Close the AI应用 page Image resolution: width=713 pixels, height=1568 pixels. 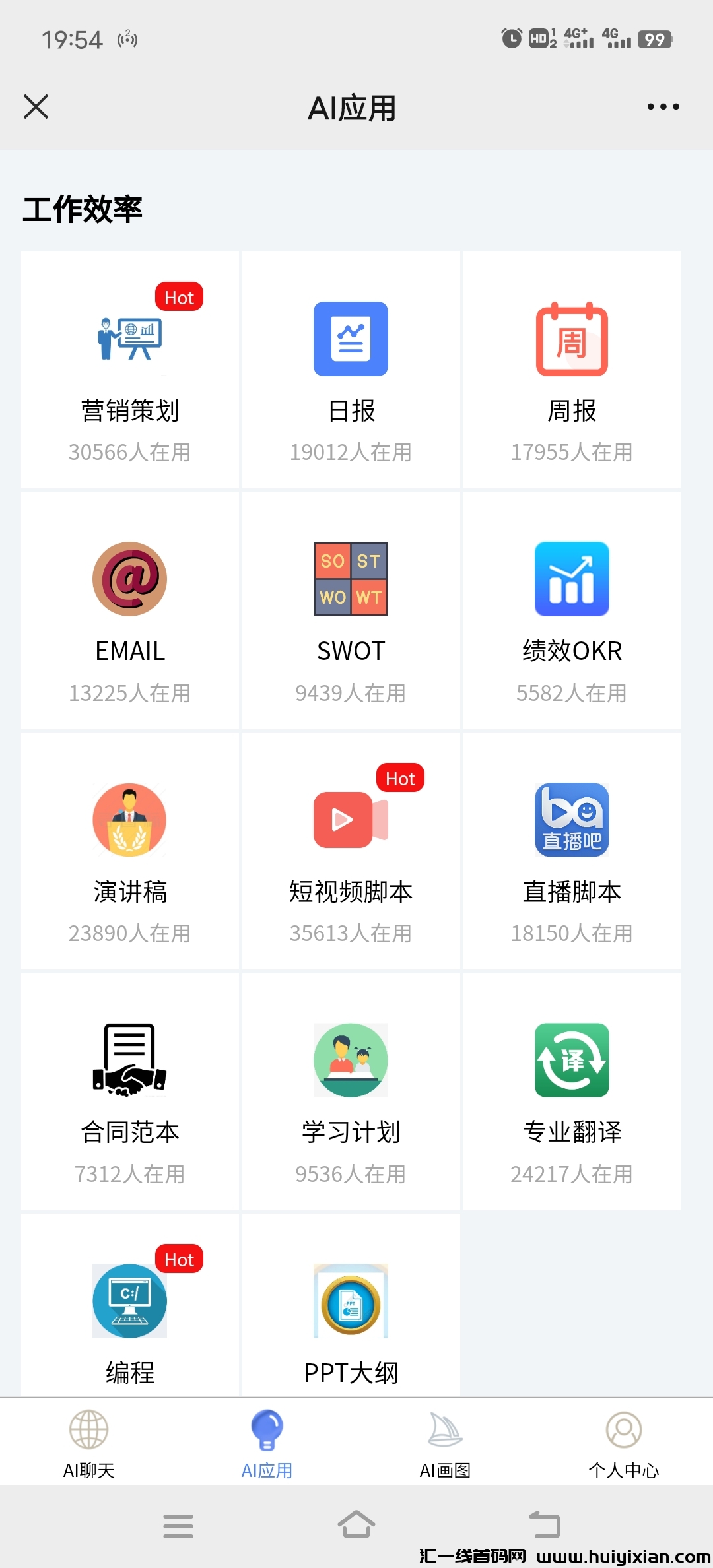(36, 106)
